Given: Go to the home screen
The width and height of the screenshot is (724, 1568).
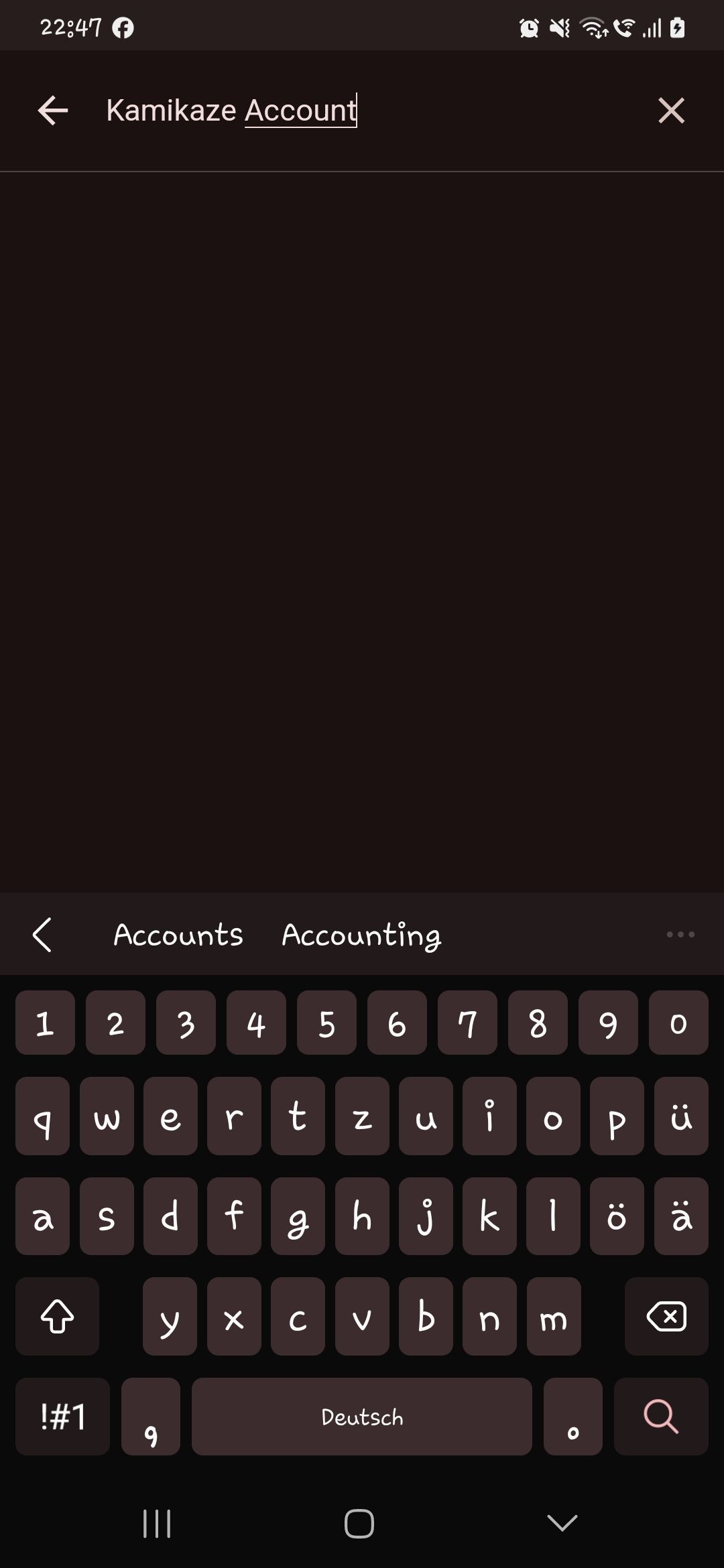Looking at the screenshot, I should coord(359,1523).
